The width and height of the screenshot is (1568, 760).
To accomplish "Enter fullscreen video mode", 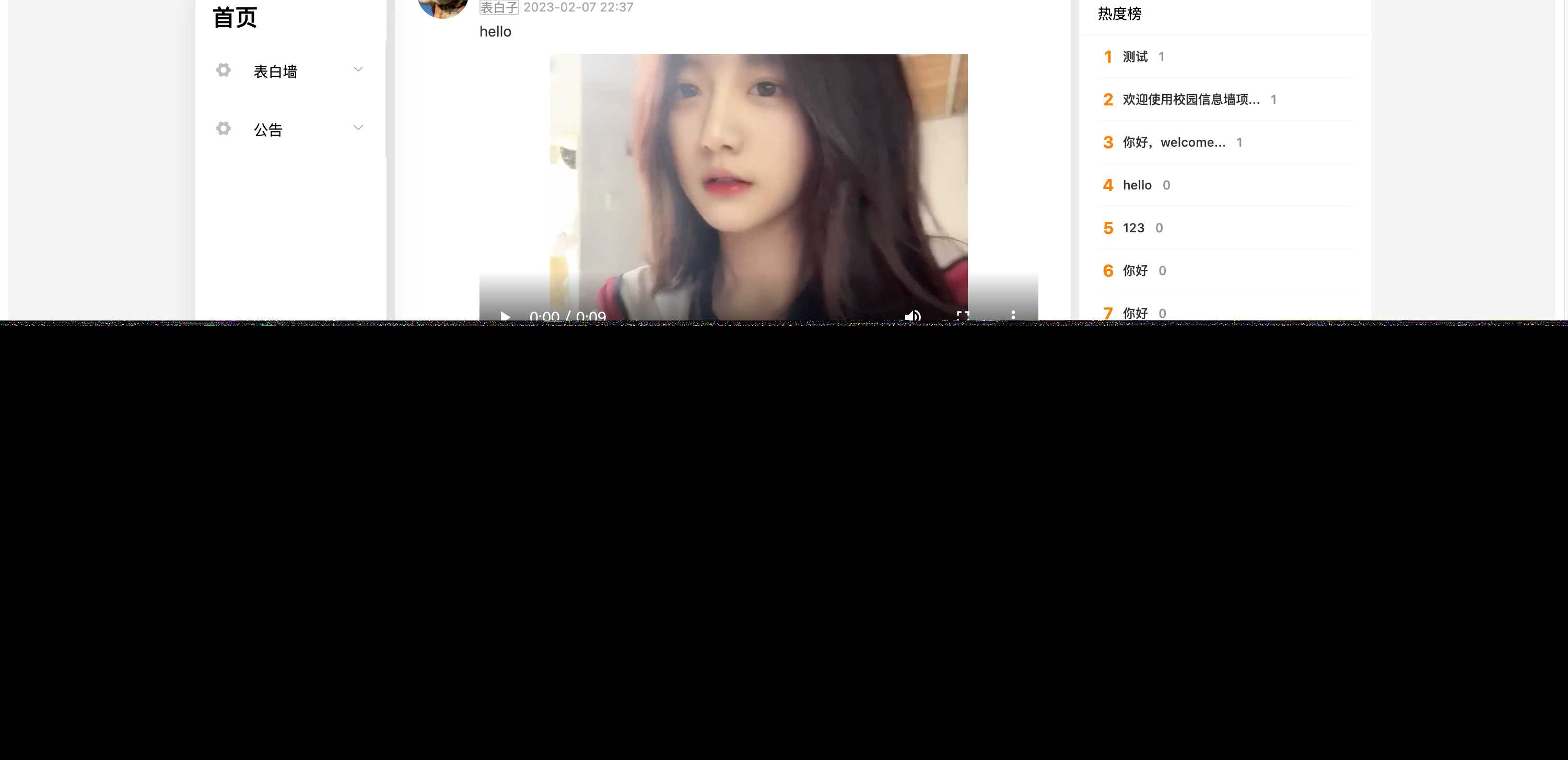I will [x=962, y=315].
